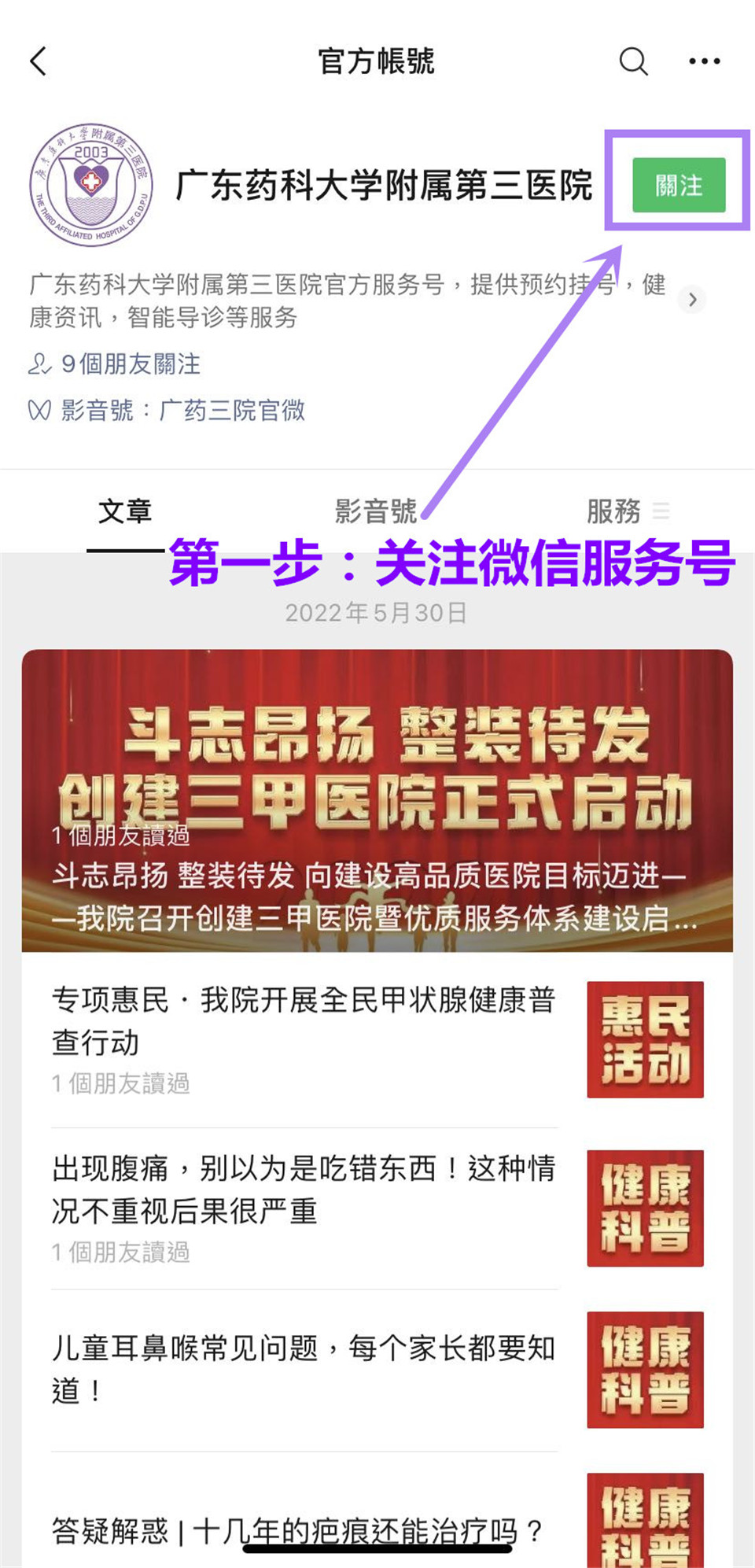Open the 全民甲状腺健康普查行动 article
This screenshot has height=1568, width=755.
(x=304, y=1020)
